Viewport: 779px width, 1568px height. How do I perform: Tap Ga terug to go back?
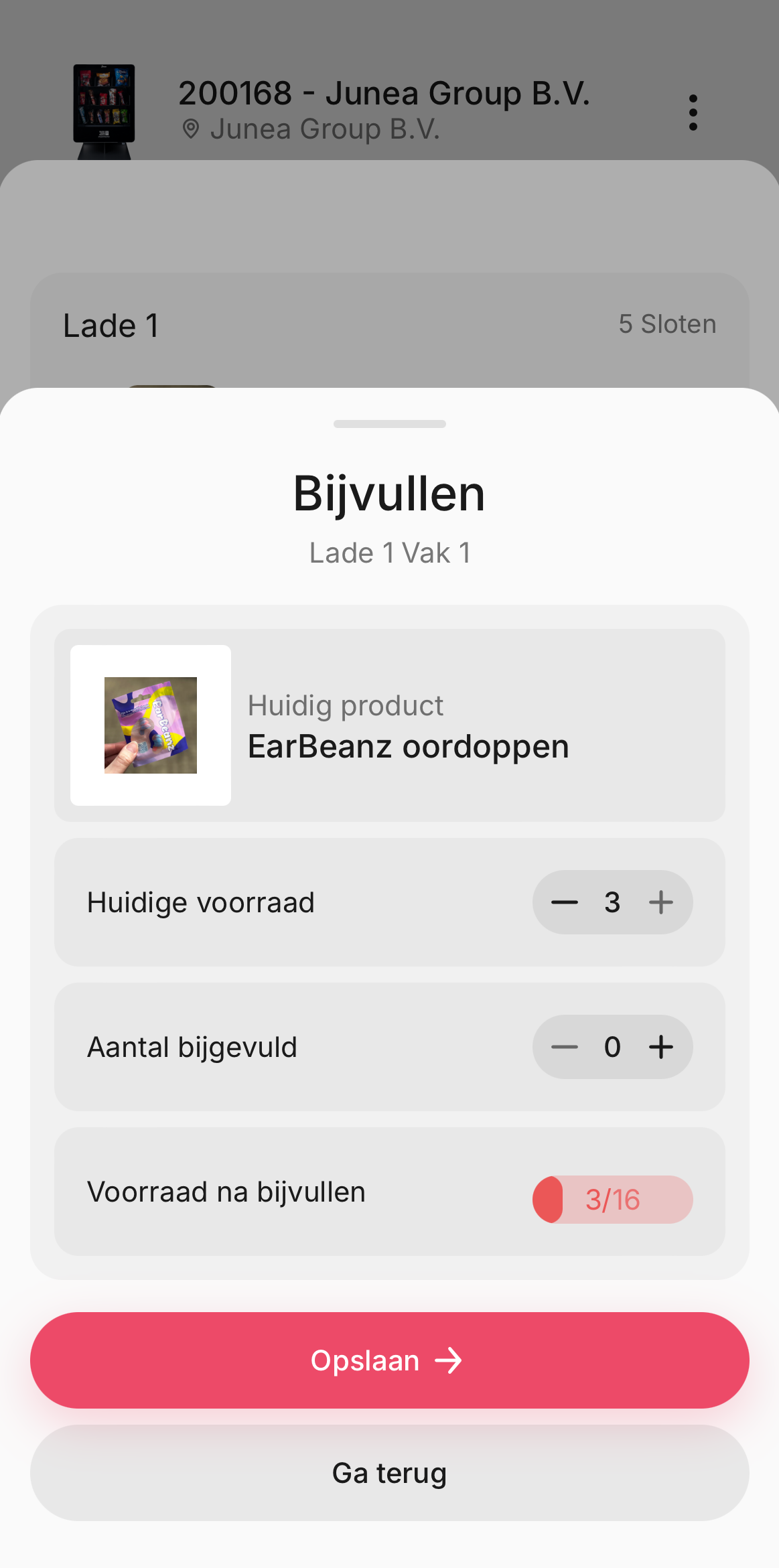pos(390,1473)
